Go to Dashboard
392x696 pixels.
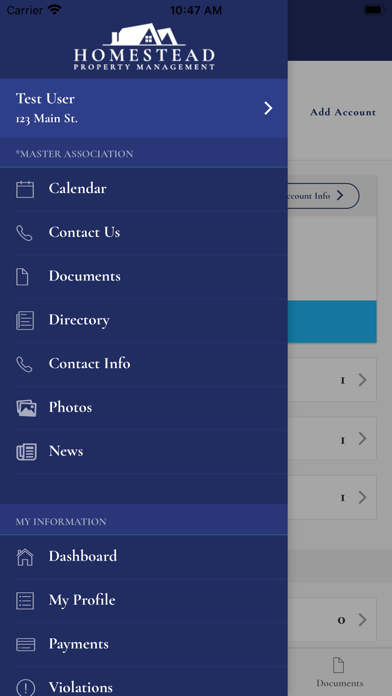144,557
